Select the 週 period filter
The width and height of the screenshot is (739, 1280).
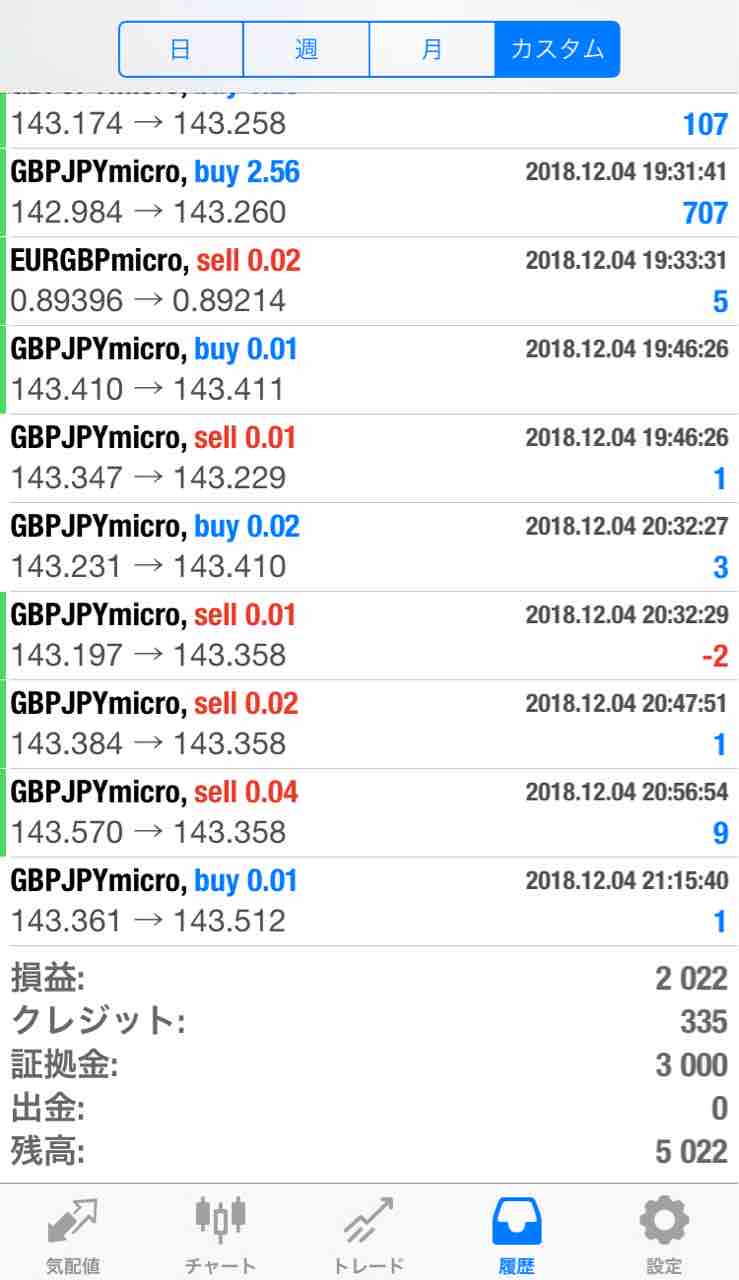point(306,49)
